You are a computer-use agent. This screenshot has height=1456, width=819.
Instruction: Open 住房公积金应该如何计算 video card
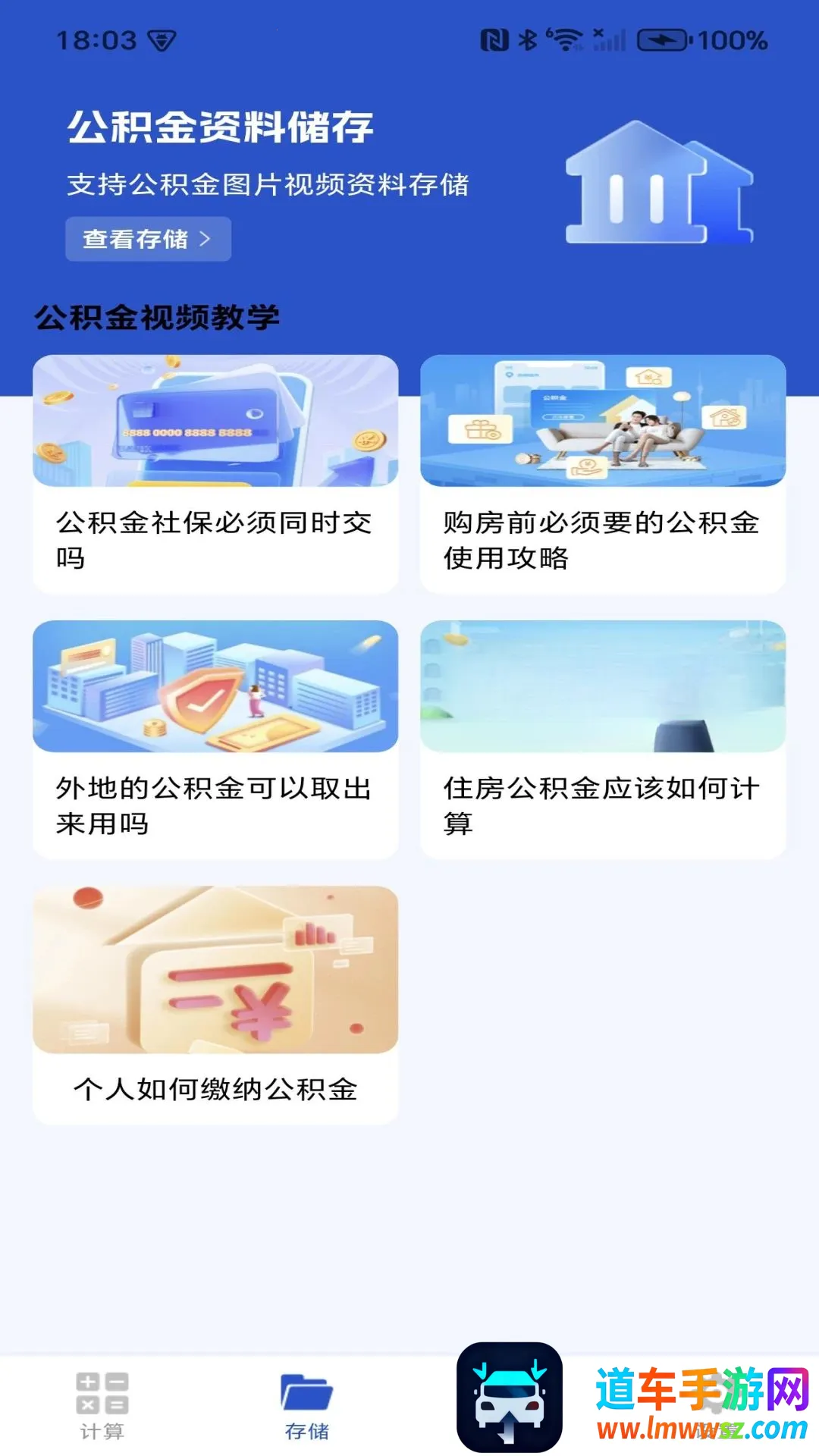point(603,739)
